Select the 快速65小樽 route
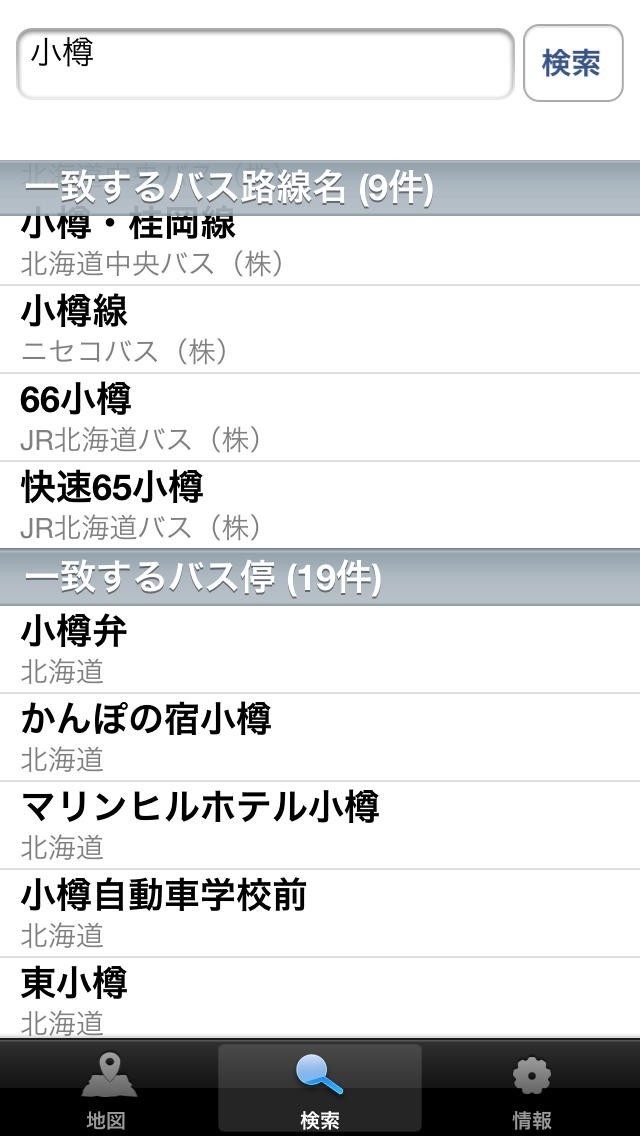 tap(320, 505)
